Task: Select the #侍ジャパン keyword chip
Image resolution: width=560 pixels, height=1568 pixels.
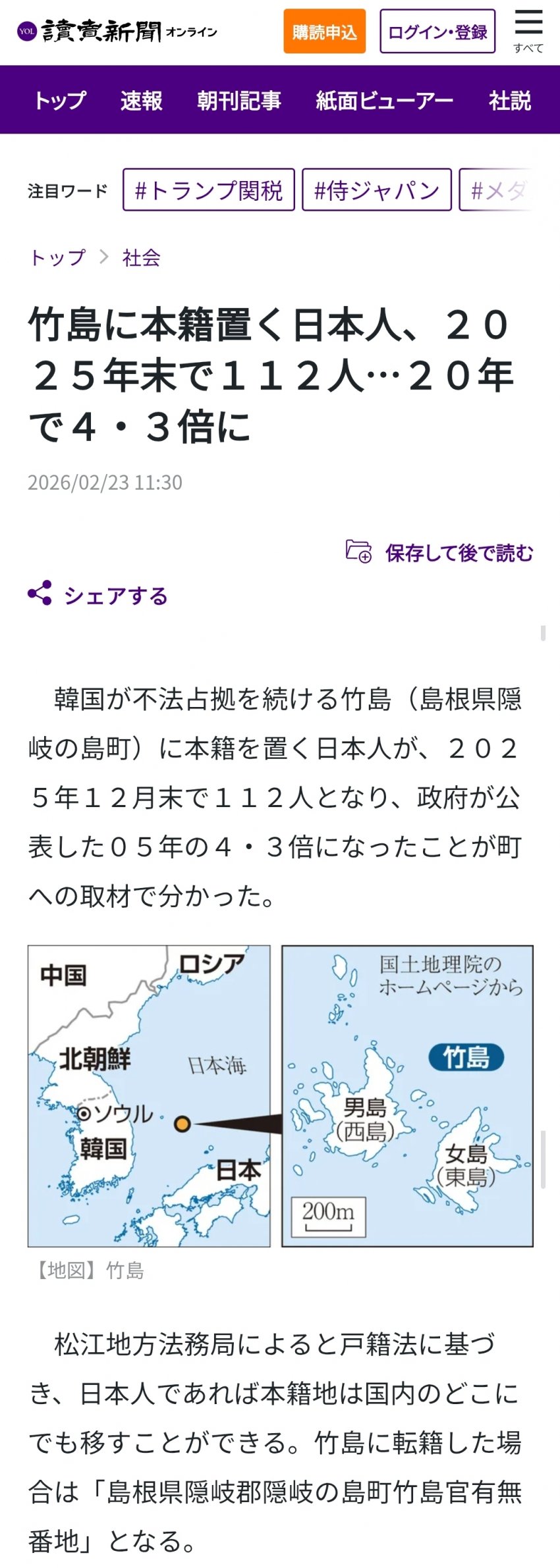Action: click(377, 190)
